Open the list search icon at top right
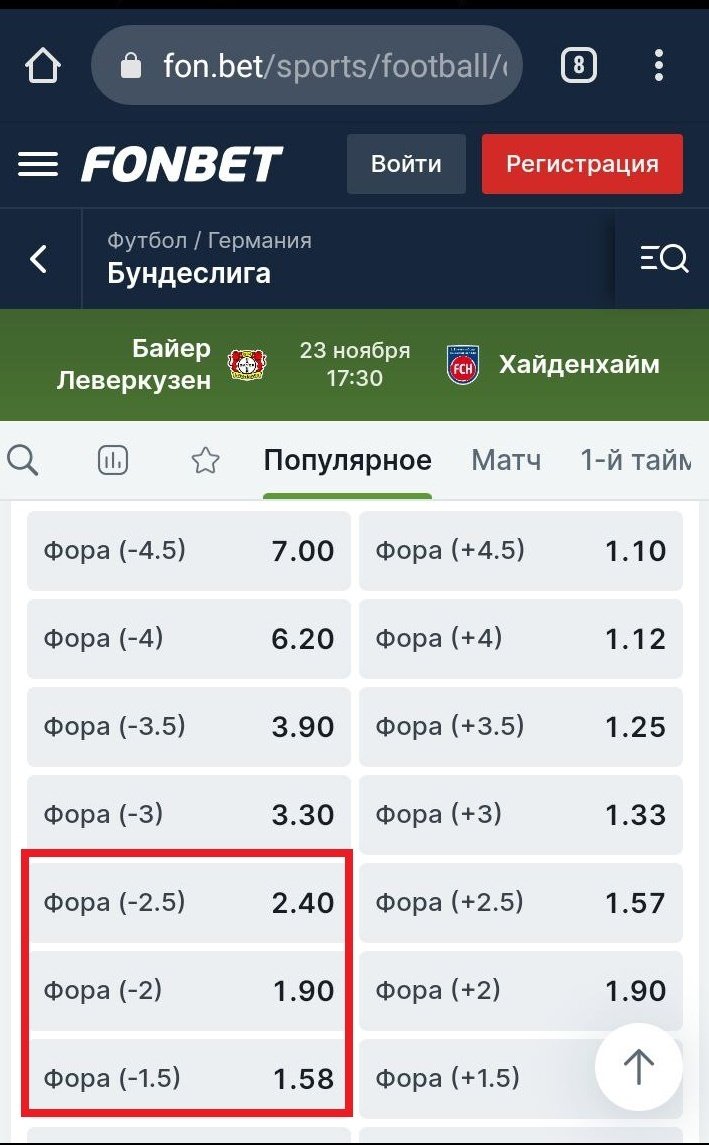The height and width of the screenshot is (1145, 709). 664,259
